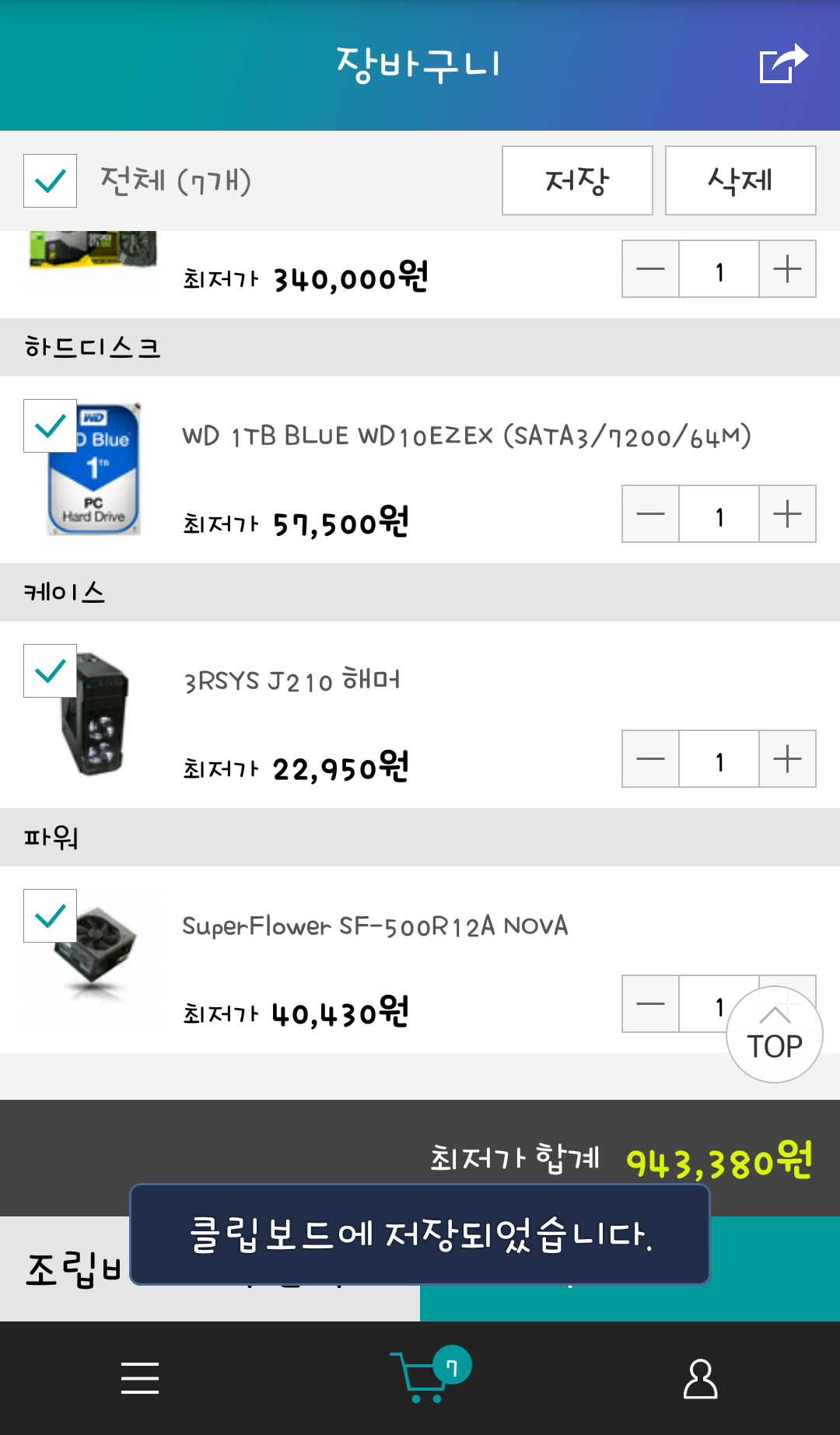This screenshot has width=840, height=1435.
Task: Uncheck the WD 1TB BLUE hard disk
Action: click(50, 425)
